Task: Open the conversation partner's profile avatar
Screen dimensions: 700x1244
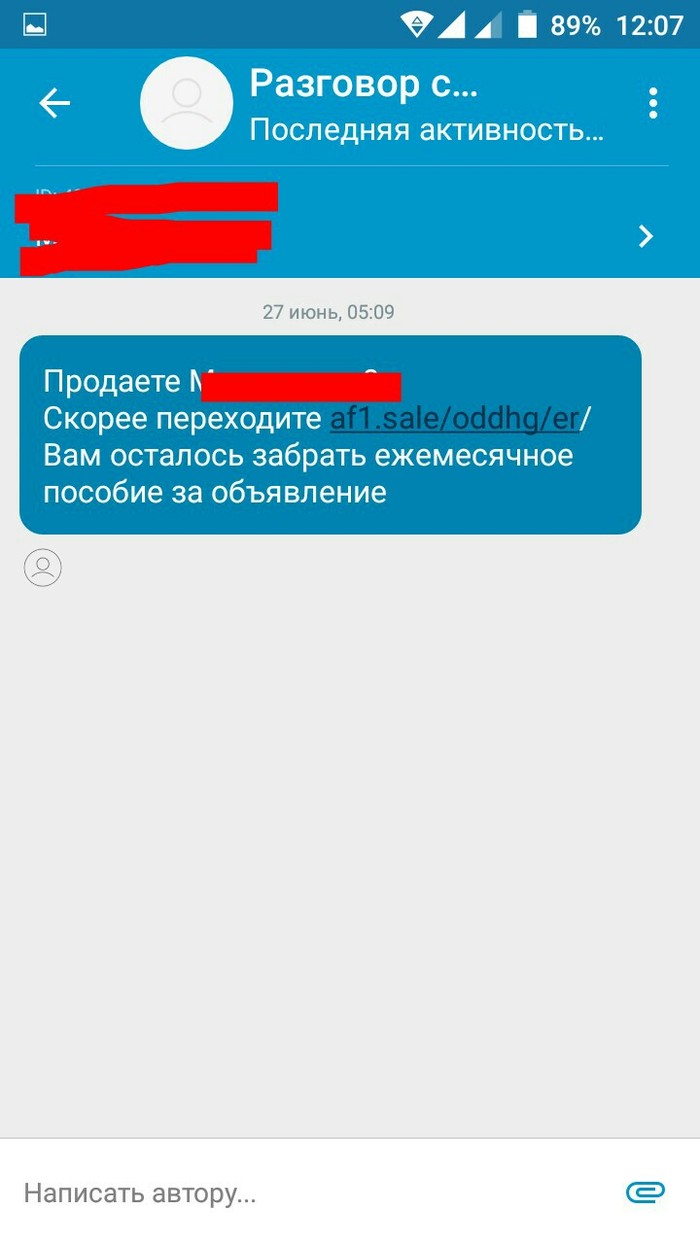Action: [186, 103]
